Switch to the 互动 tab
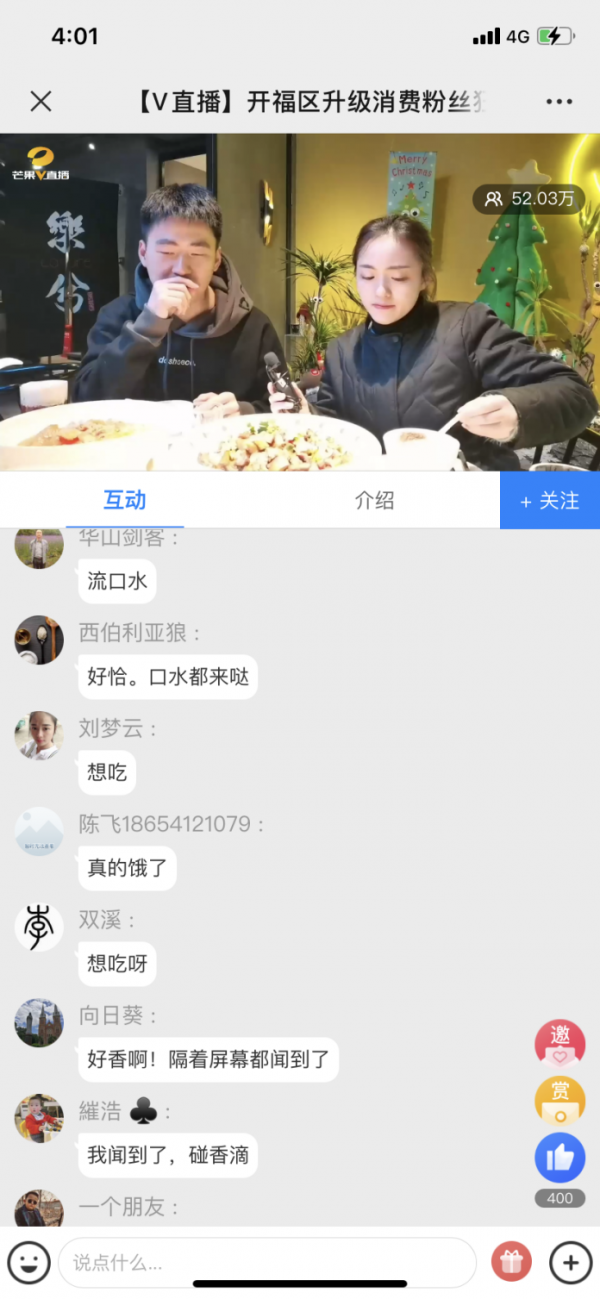 click(x=125, y=500)
